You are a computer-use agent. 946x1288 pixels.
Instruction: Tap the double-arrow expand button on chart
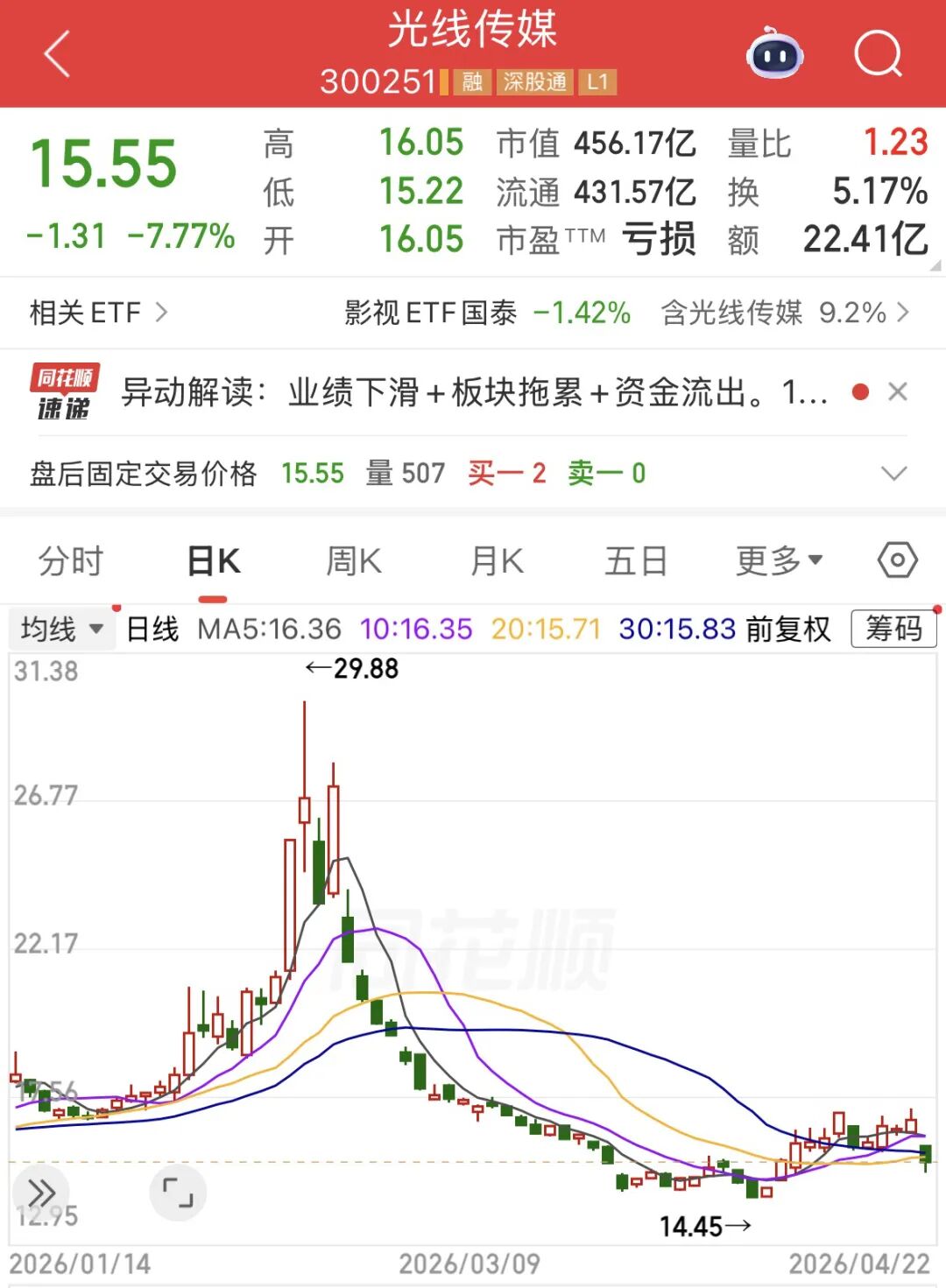pos(41,1193)
